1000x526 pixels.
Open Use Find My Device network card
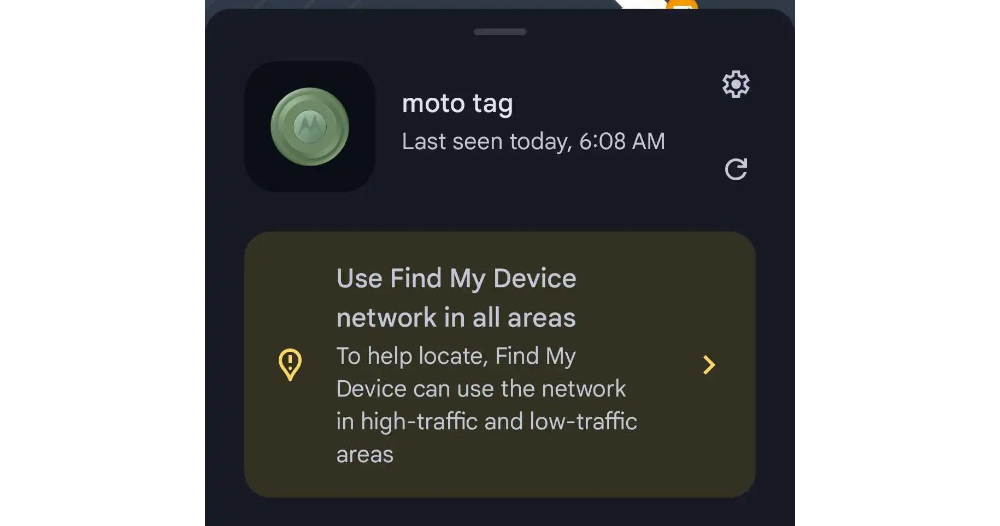tap(500, 365)
